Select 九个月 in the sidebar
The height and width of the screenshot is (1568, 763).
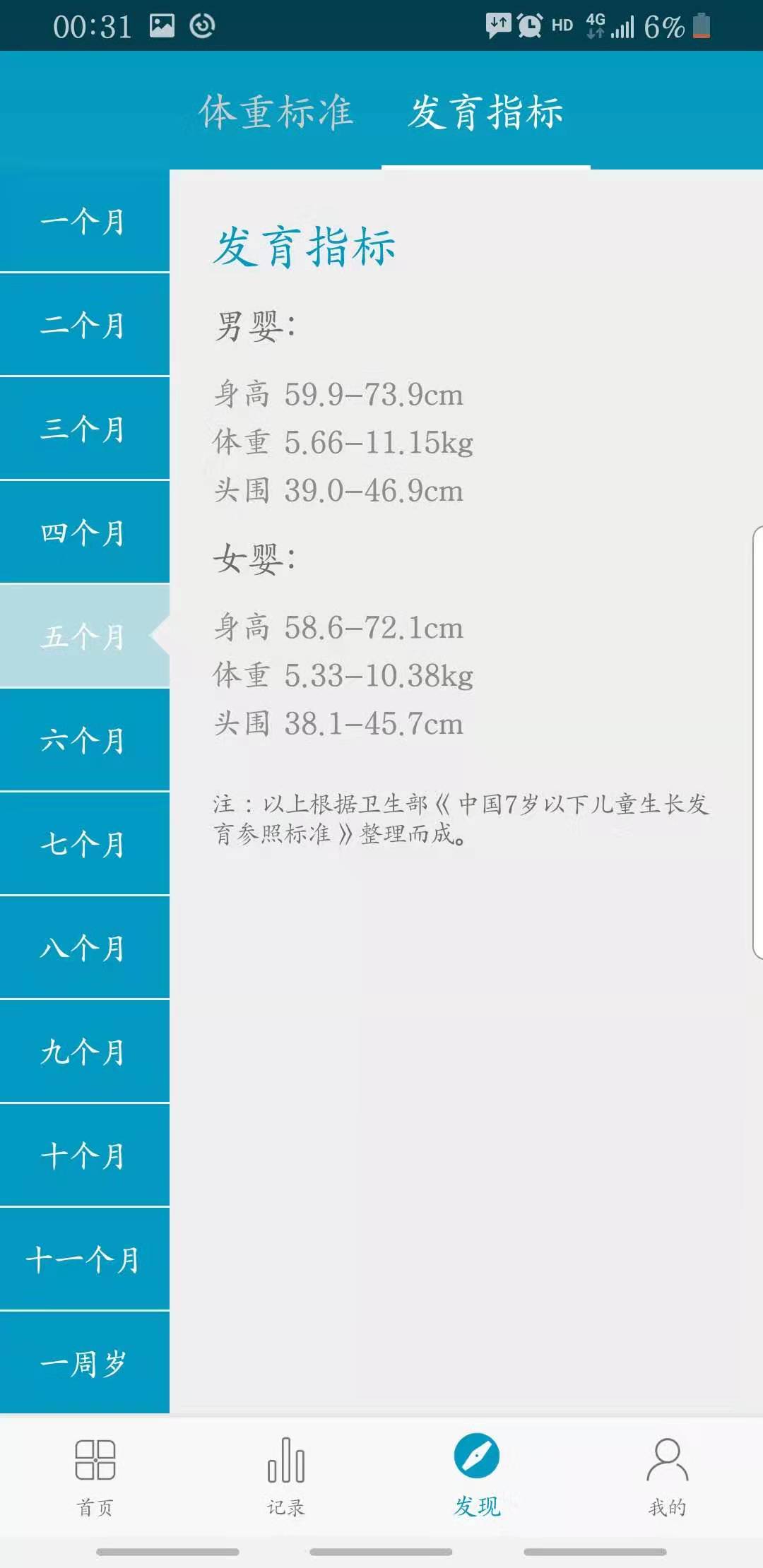click(x=85, y=1052)
